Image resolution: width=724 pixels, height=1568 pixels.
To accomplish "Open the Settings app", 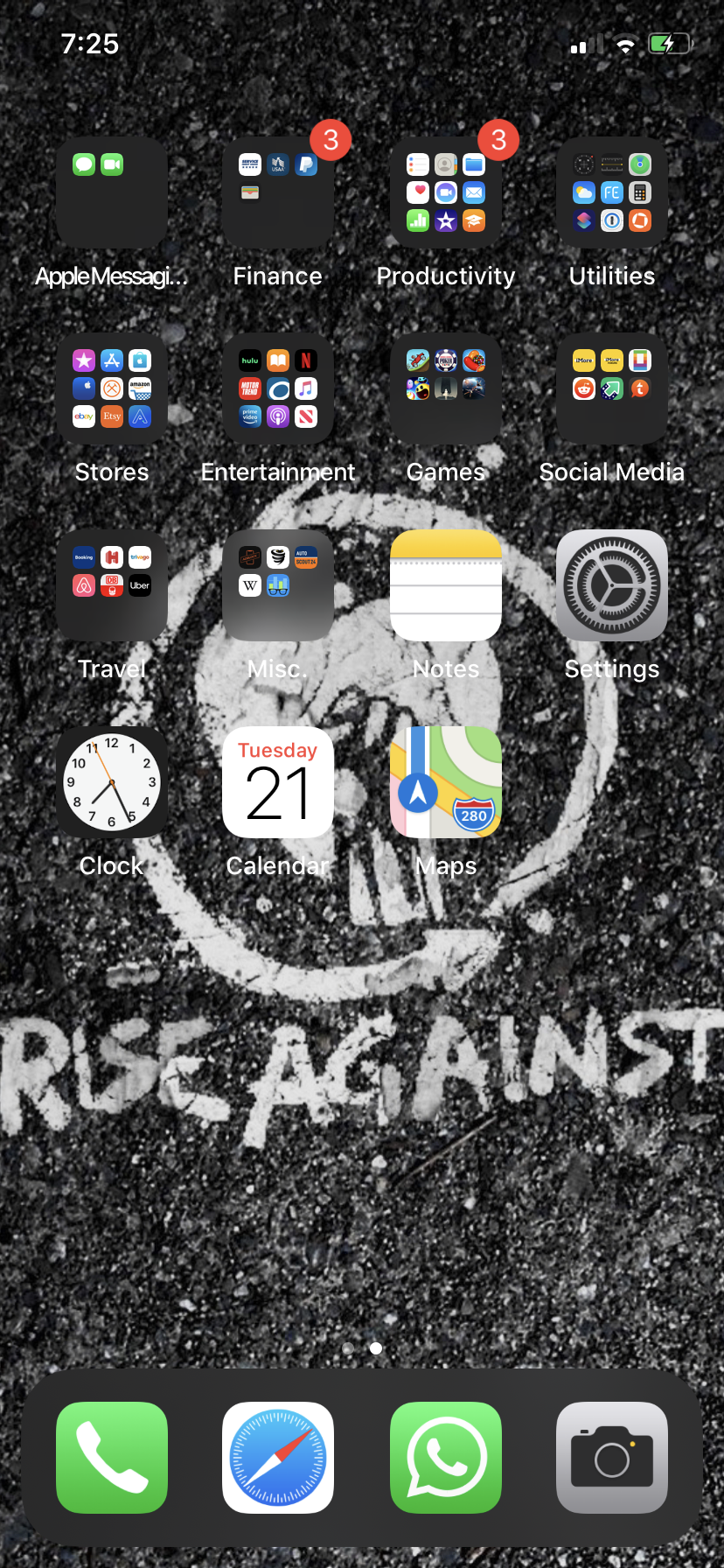I will pyautogui.click(x=612, y=585).
